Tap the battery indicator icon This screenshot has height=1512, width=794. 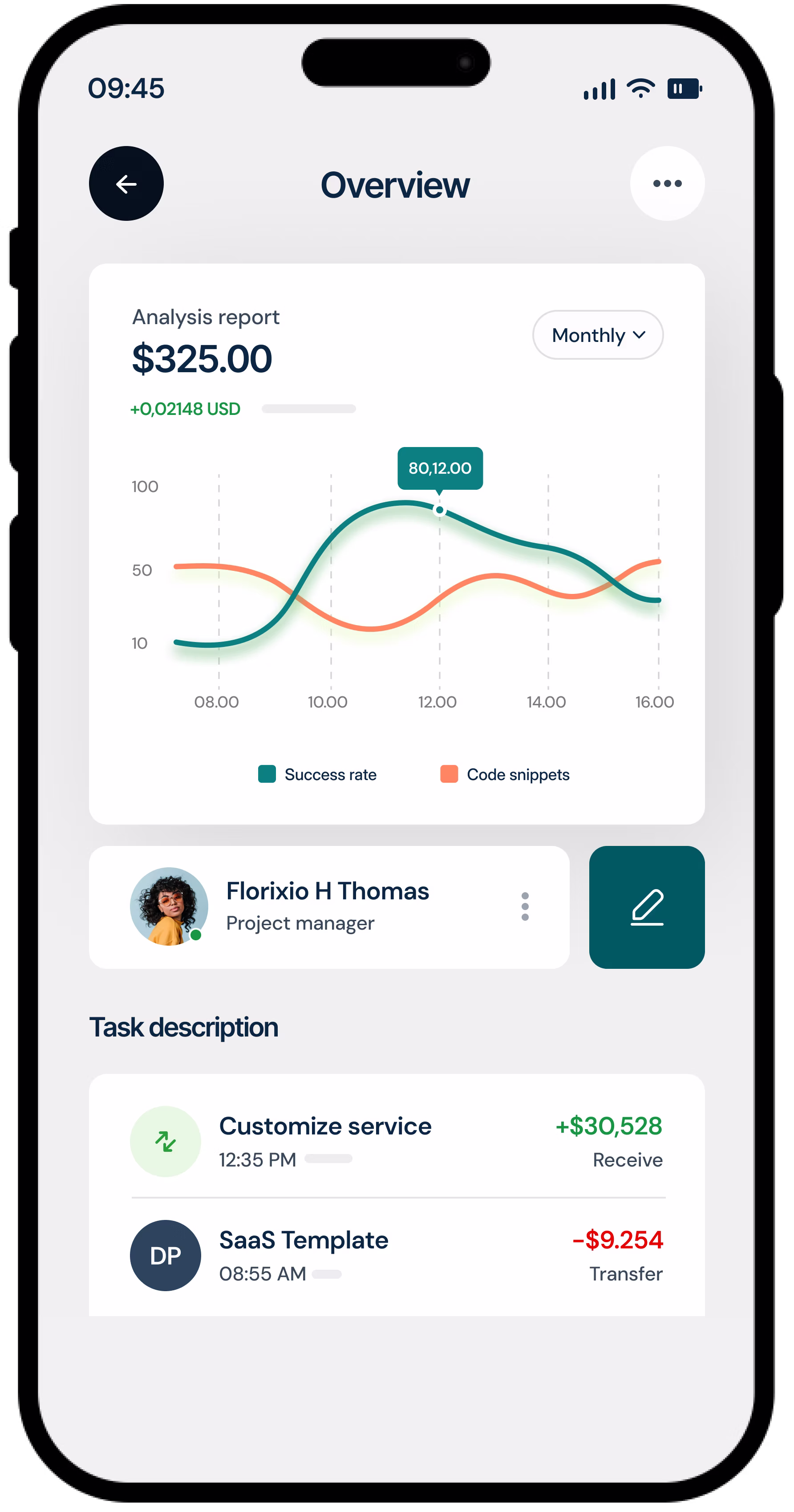[684, 88]
